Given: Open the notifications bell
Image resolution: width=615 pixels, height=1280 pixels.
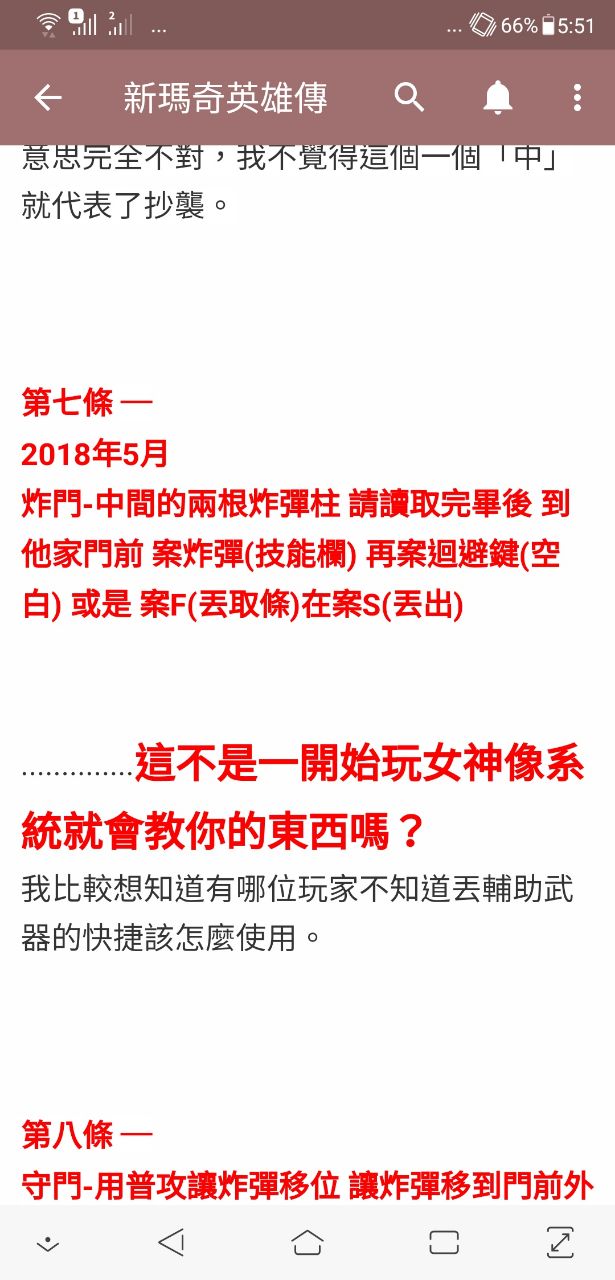Looking at the screenshot, I should 497,97.
